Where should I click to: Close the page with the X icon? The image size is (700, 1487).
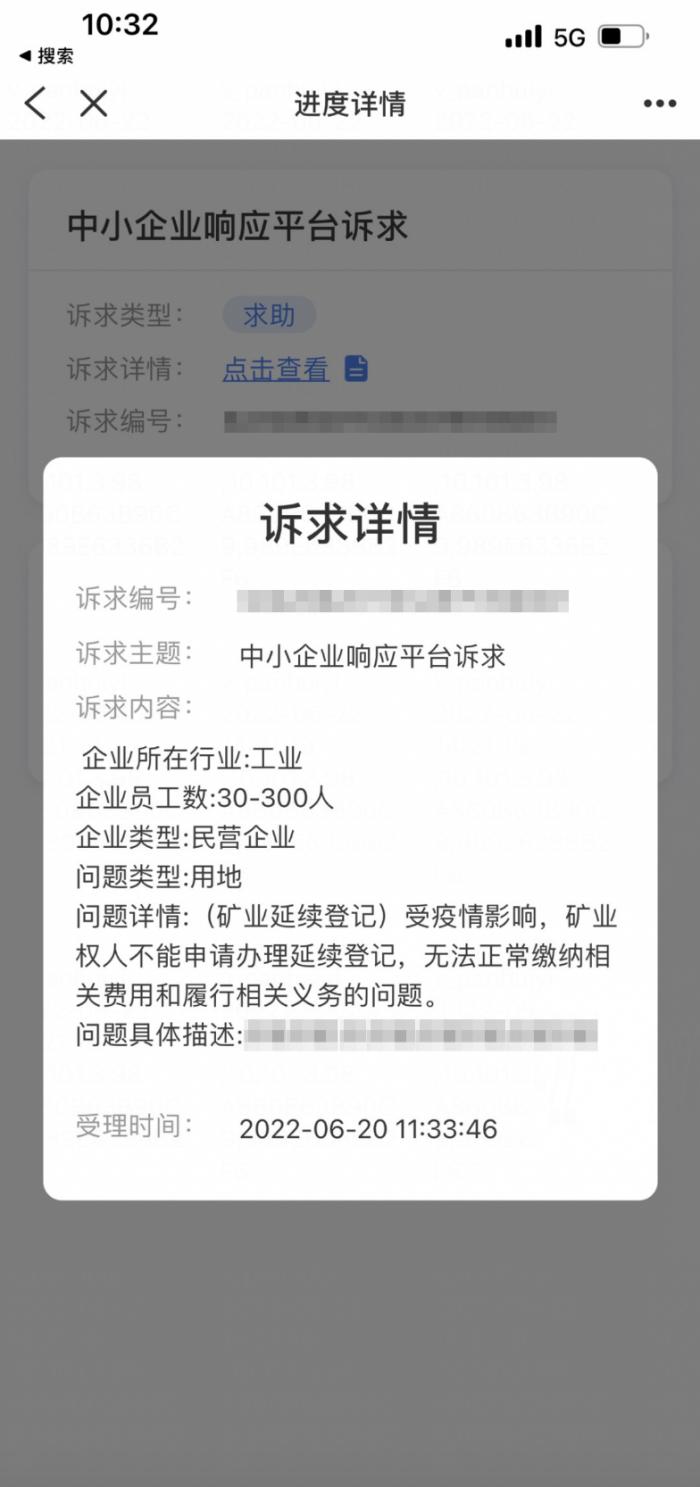click(x=94, y=103)
